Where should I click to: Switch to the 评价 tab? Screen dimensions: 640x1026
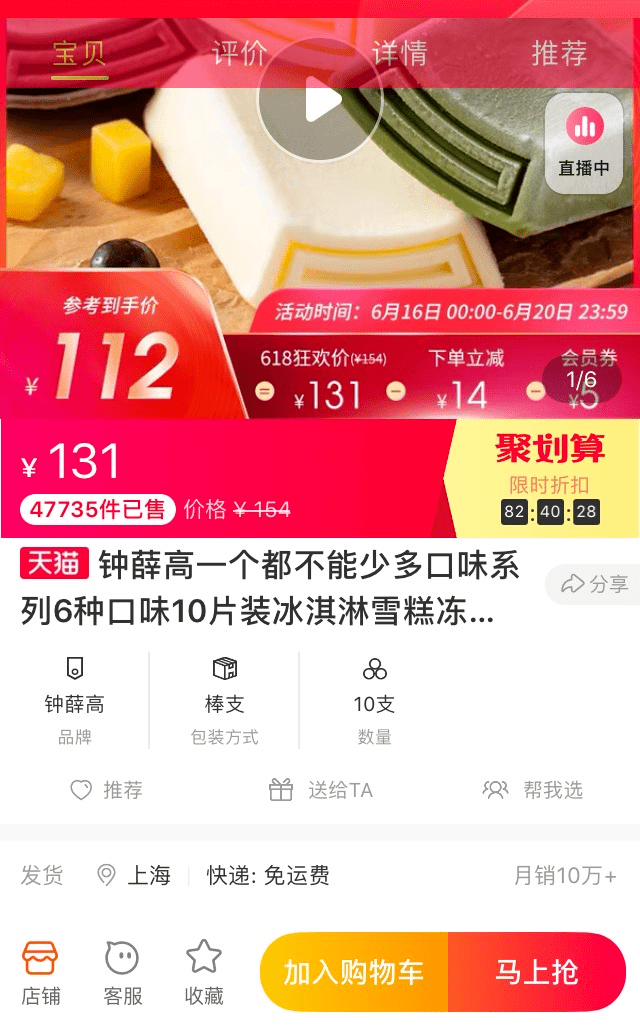pyautogui.click(x=240, y=53)
